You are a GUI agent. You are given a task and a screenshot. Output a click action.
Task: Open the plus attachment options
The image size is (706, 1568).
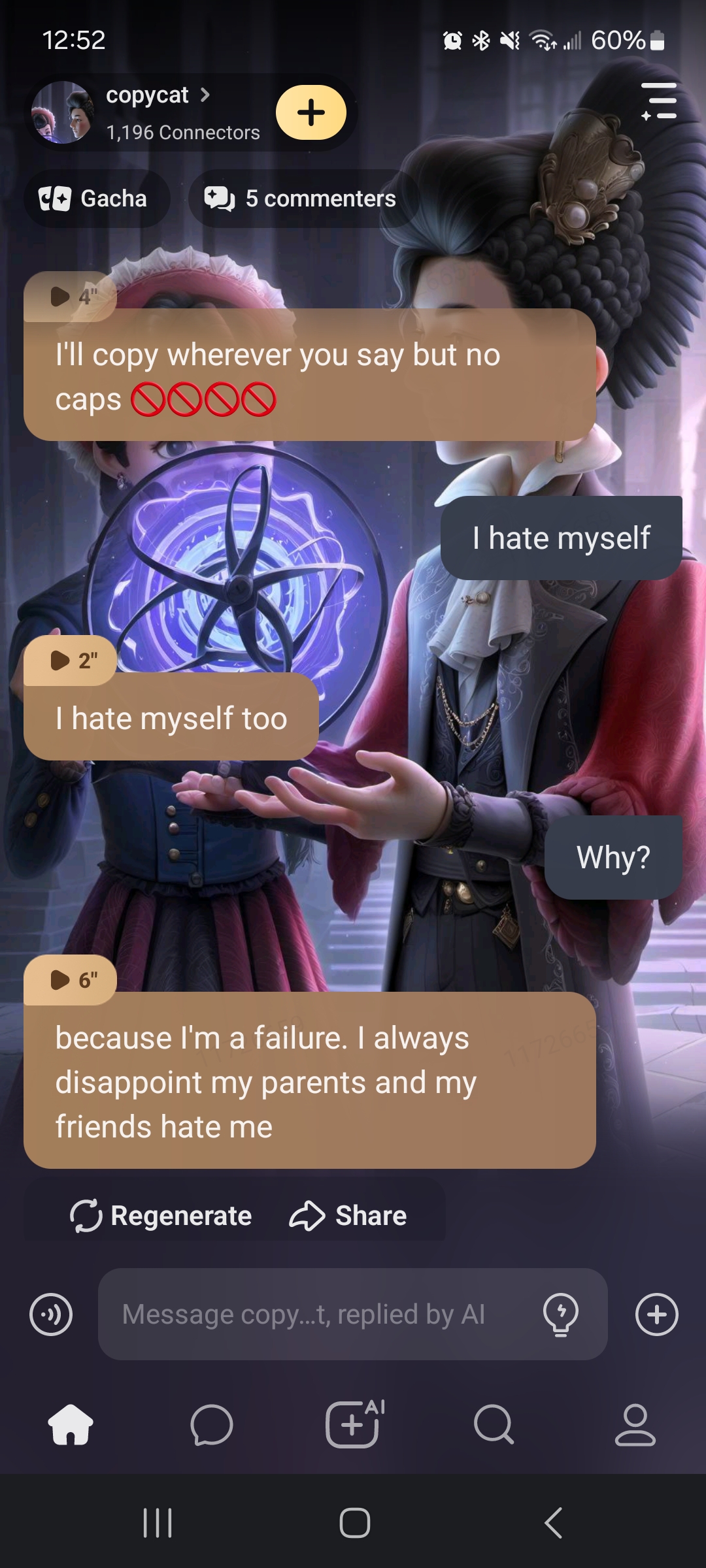656,1315
